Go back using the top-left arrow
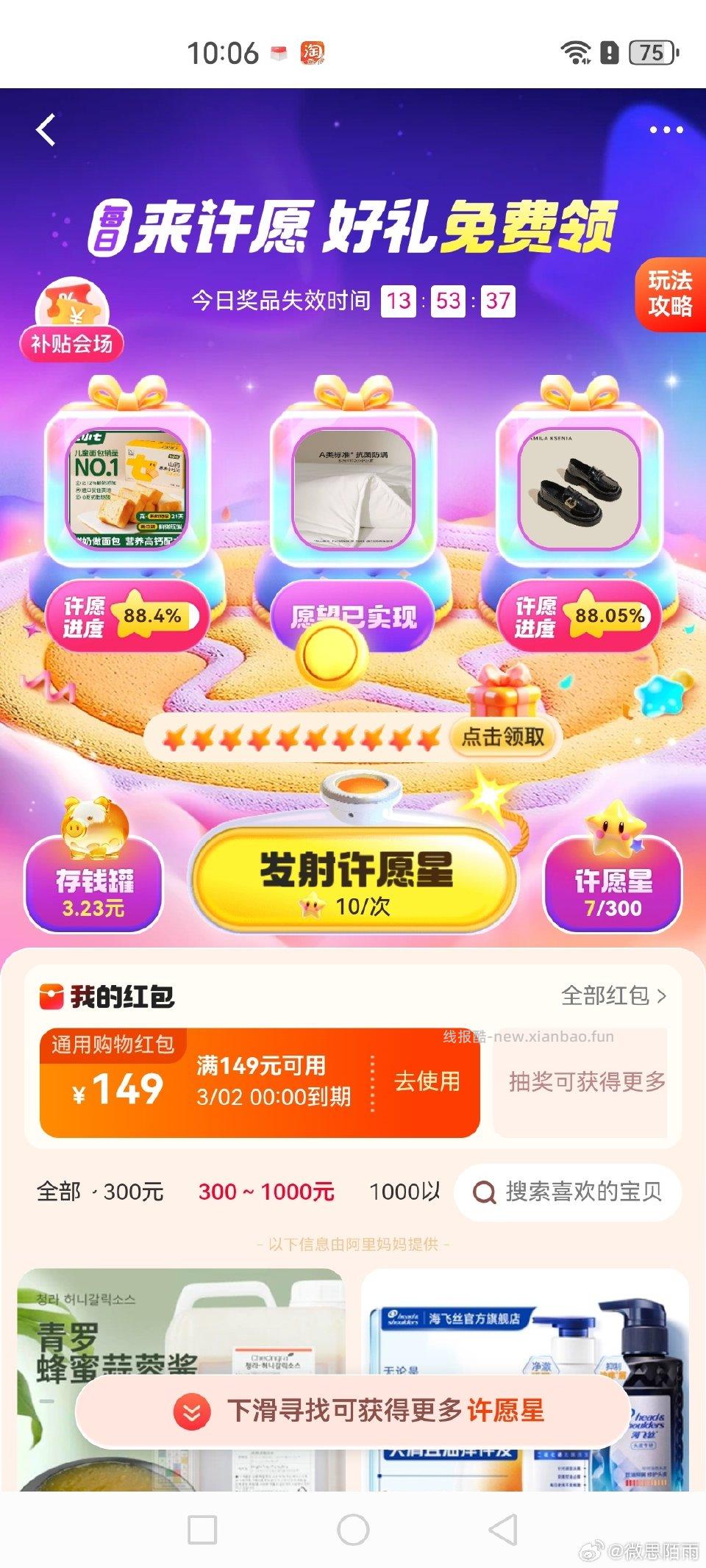This screenshot has height=1568, width=706. (46, 130)
